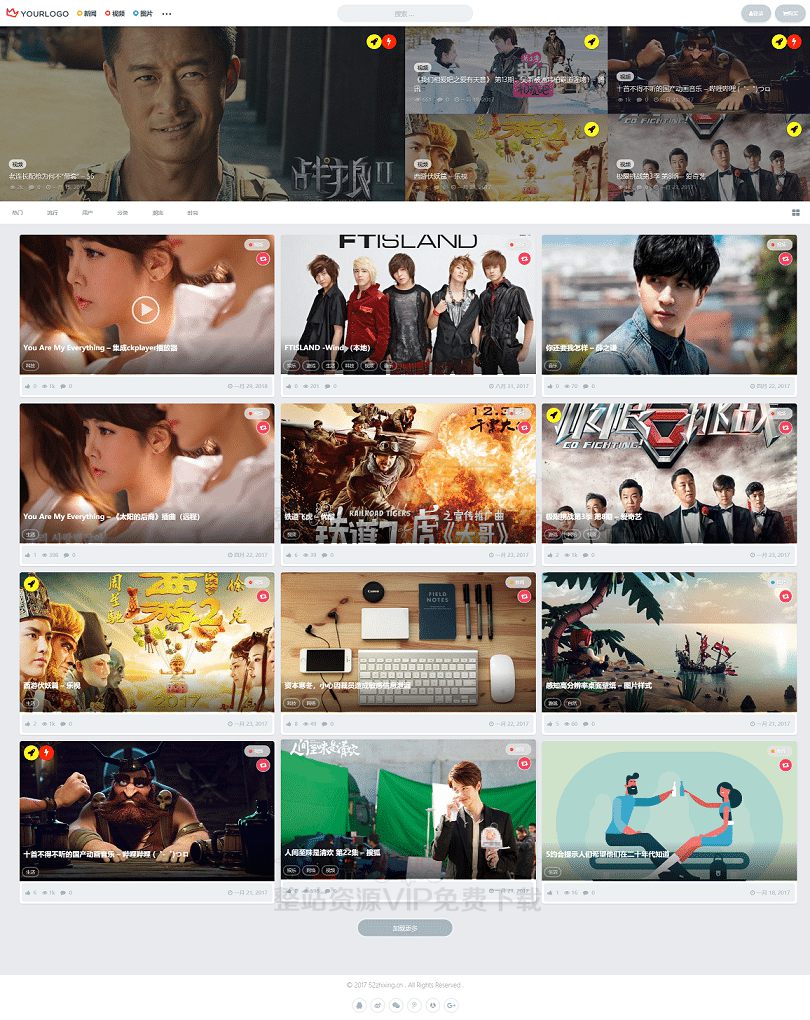Tap the register button at top right
The height and width of the screenshot is (1020, 810).
click(788, 14)
